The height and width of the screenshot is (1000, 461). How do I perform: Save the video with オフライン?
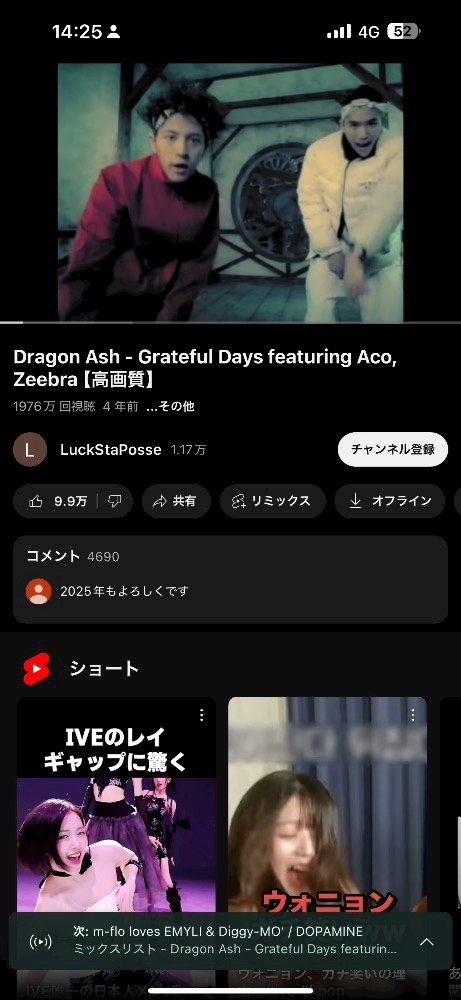[x=390, y=501]
